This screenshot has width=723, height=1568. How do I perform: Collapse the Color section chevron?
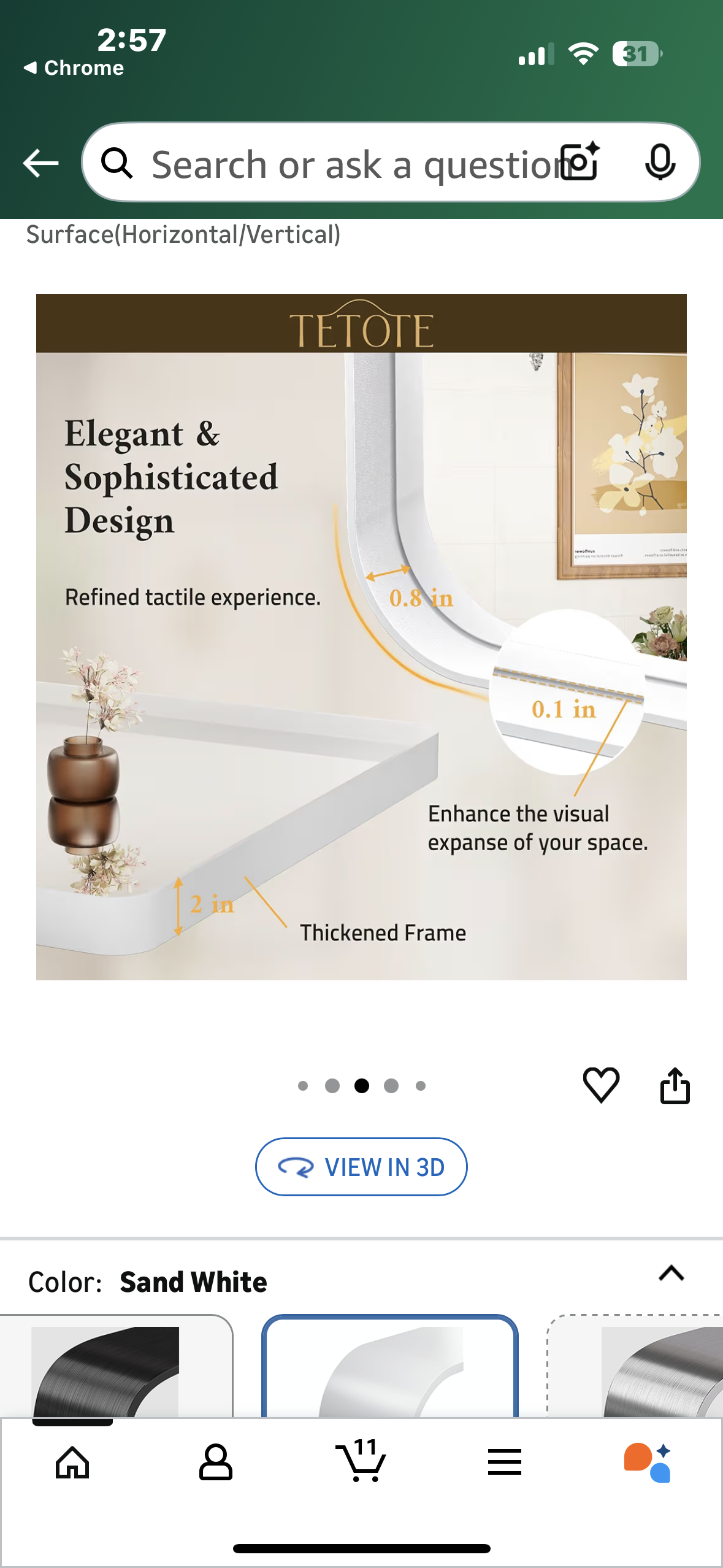[671, 1274]
